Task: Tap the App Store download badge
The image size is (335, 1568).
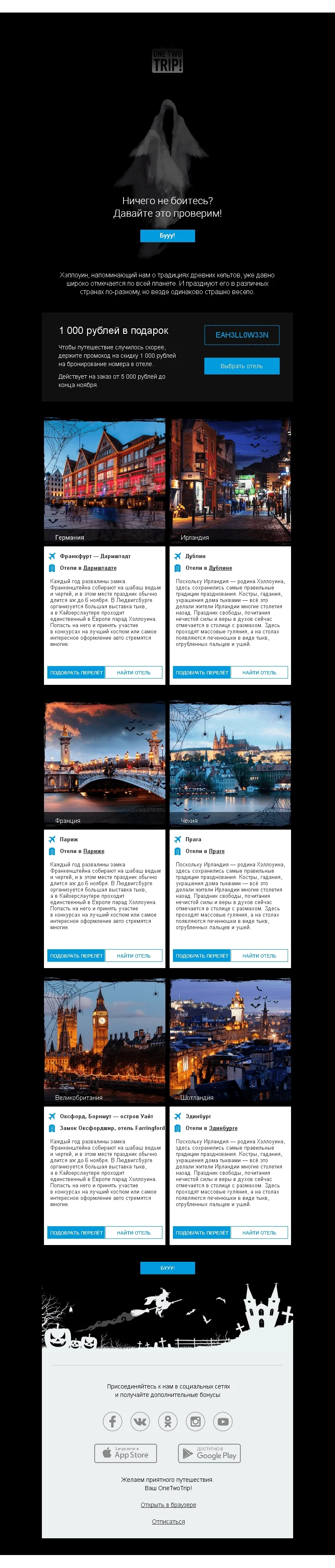Action: (126, 1453)
